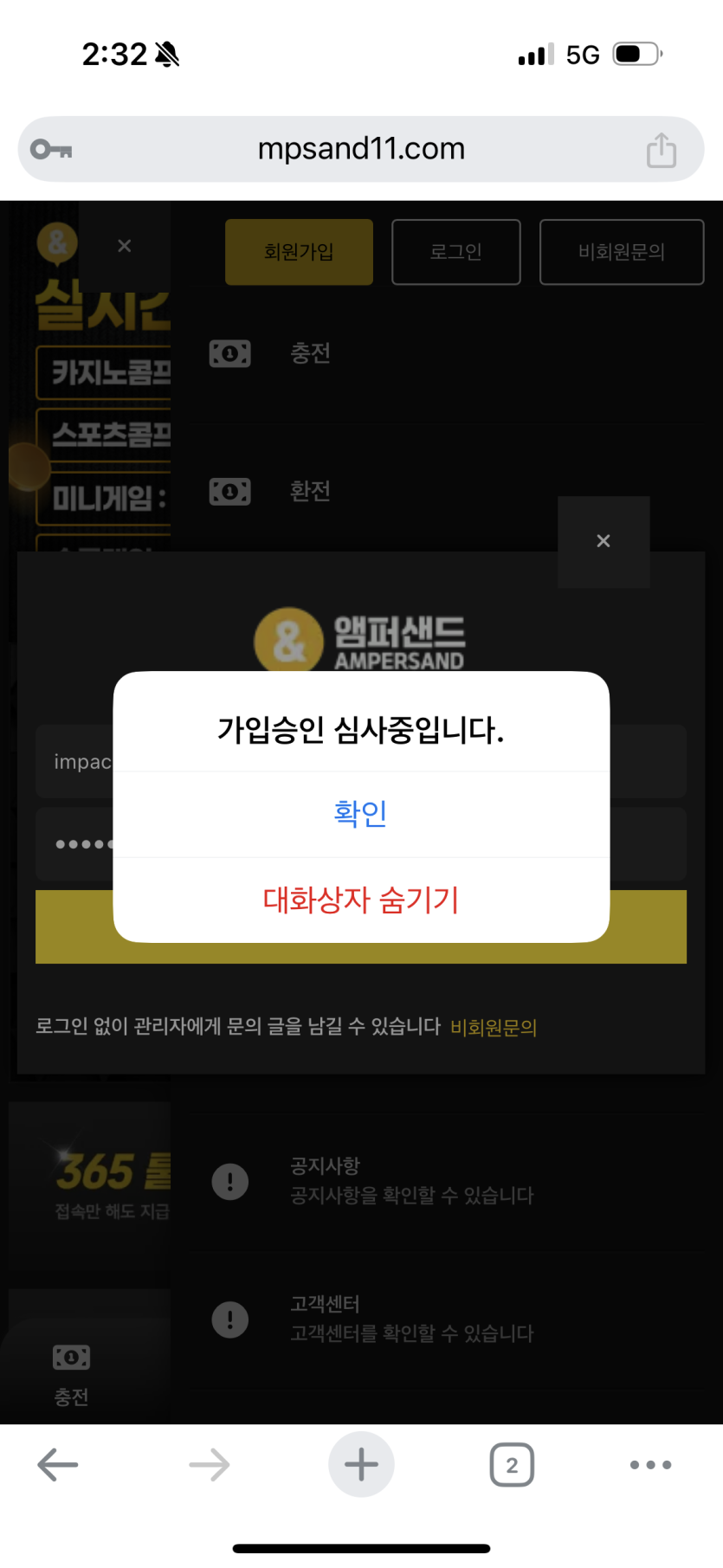
Task: Open the browser's three-dot menu
Action: [650, 1465]
